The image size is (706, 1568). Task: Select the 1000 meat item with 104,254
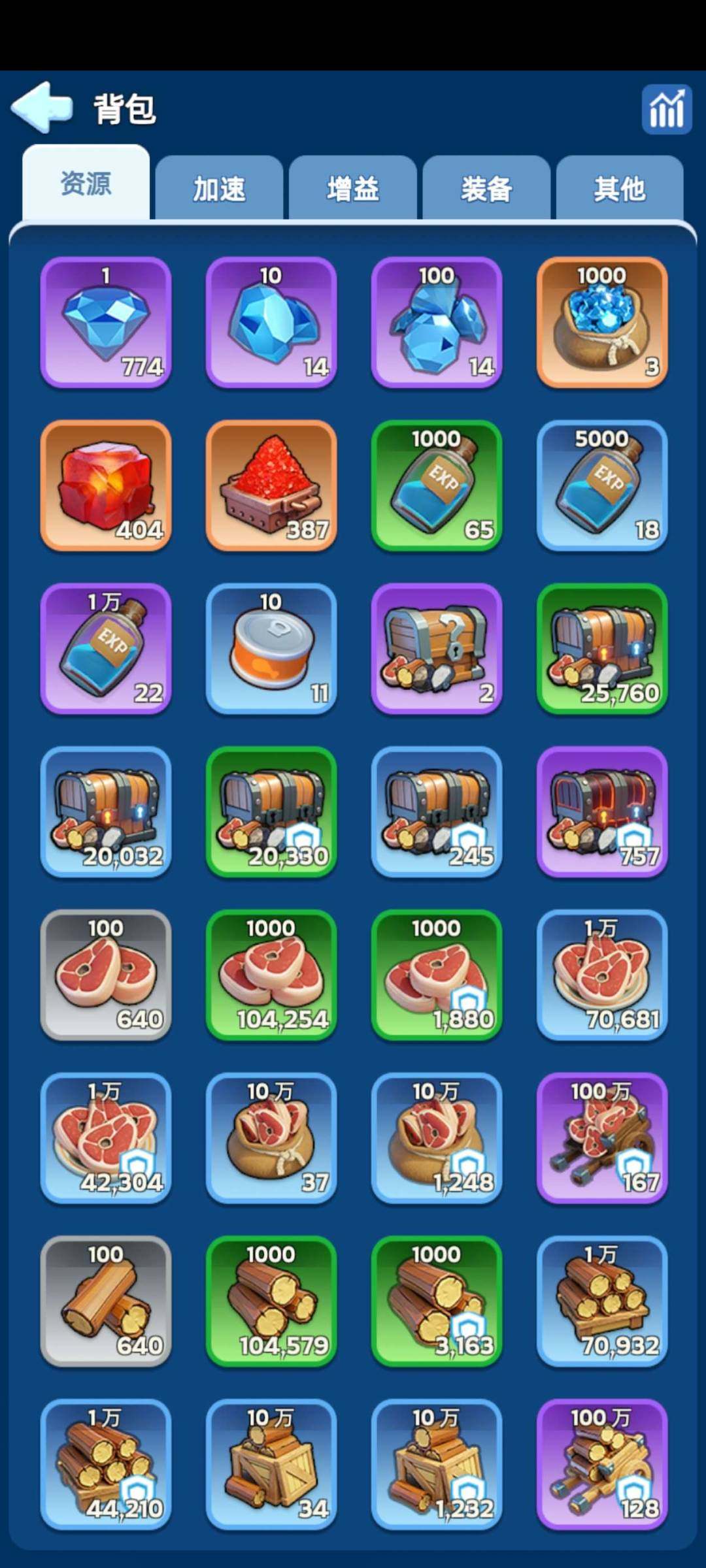[x=271, y=975]
